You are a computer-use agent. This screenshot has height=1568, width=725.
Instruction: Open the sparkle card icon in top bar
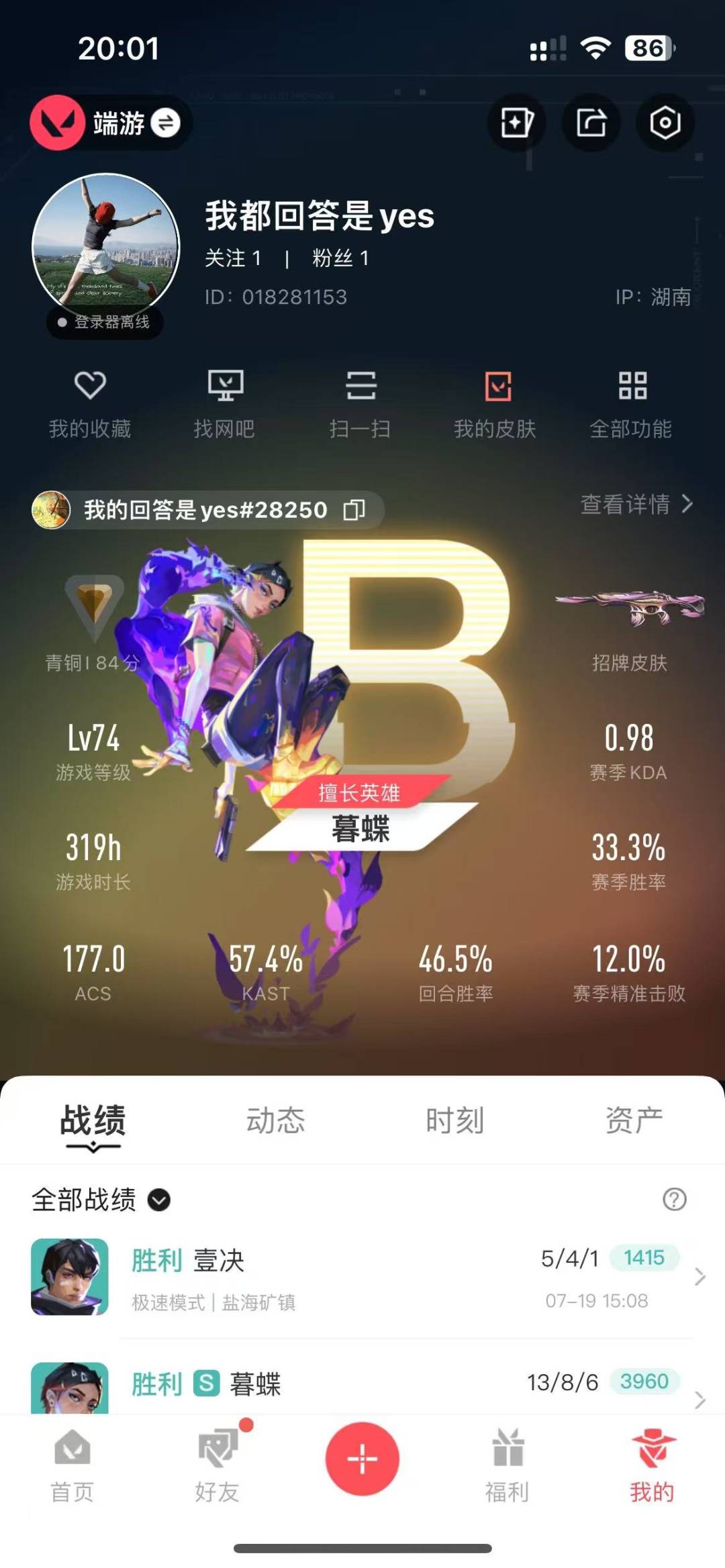click(x=516, y=123)
